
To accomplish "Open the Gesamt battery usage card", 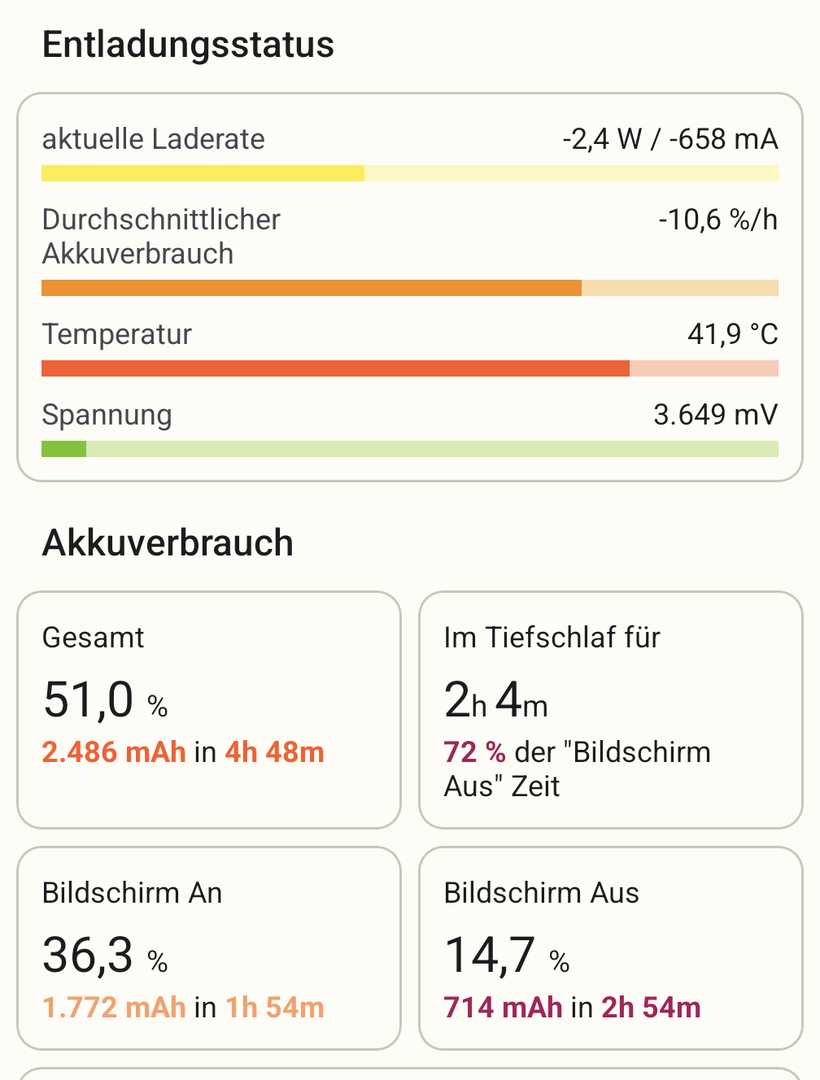I will (x=209, y=710).
